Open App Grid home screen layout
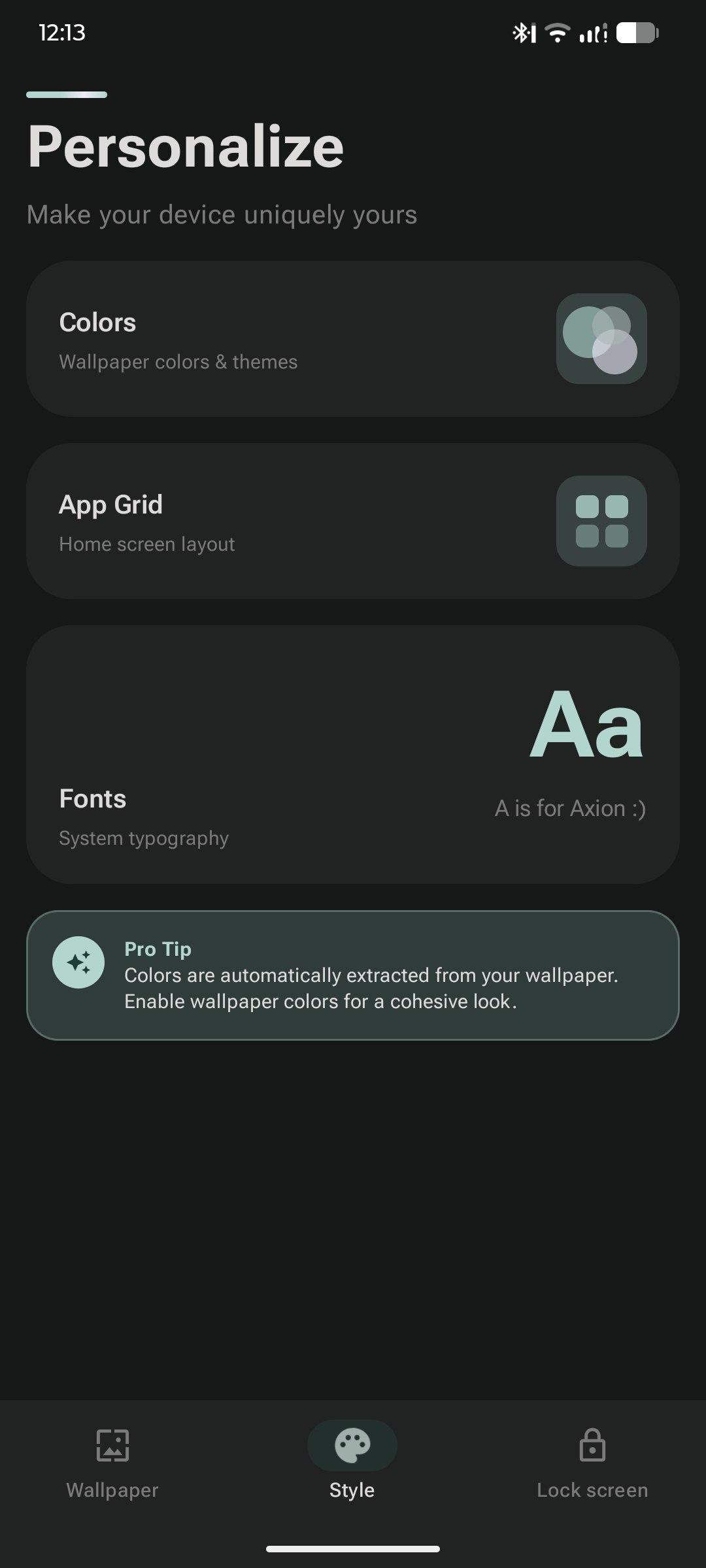The height and width of the screenshot is (1568, 706). tap(353, 521)
